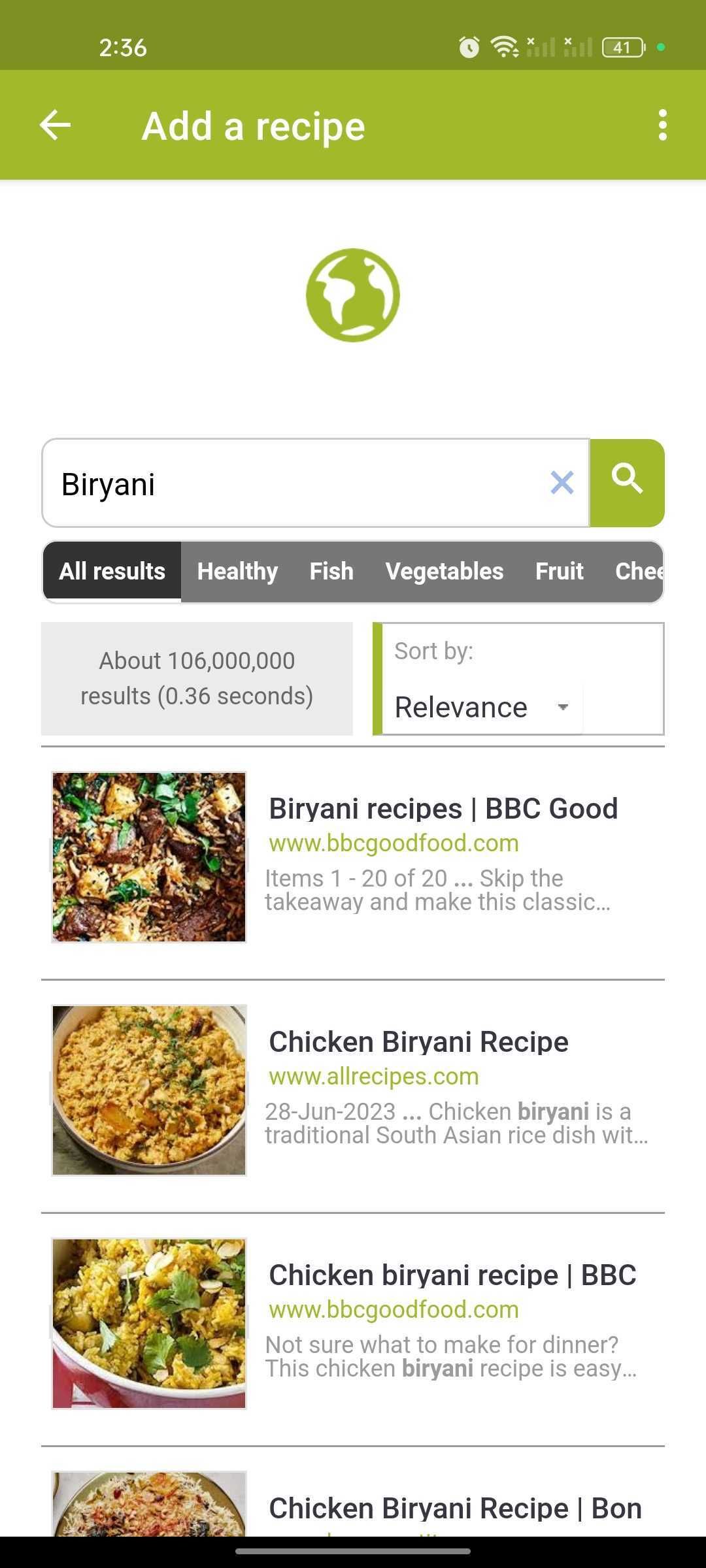Screen dimensions: 706x1568
Task: Expand the Relevance sort dropdown
Action: 482,708
